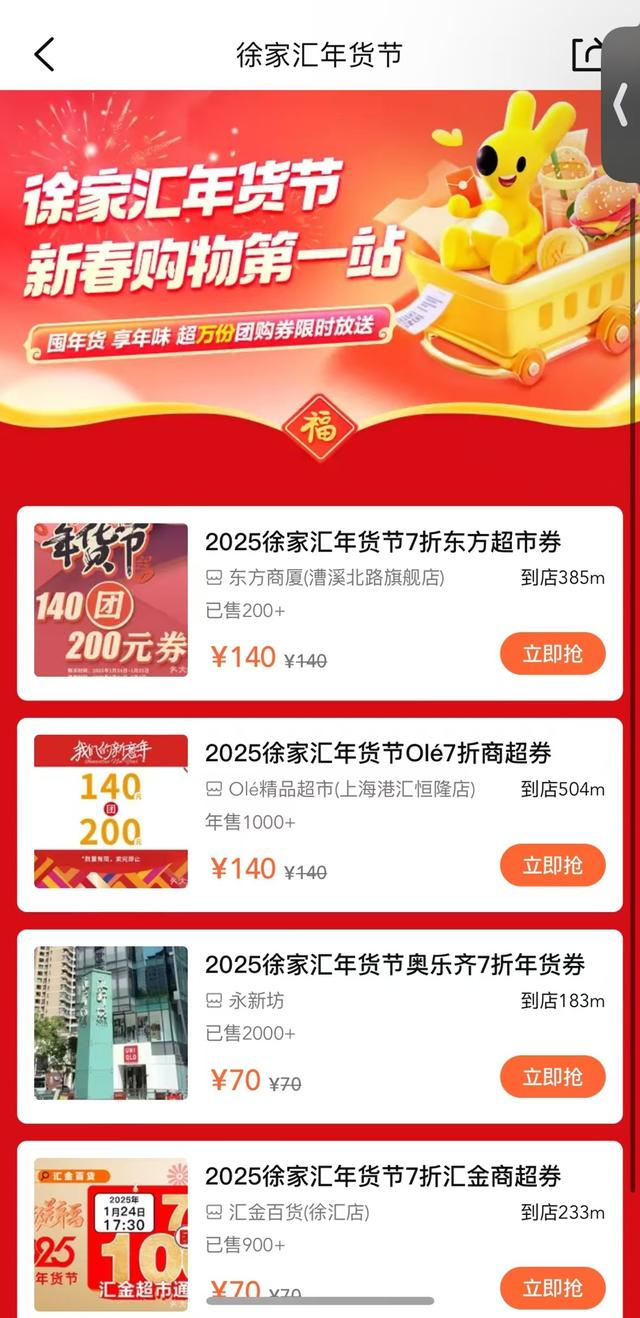The width and height of the screenshot is (640, 1318).
Task: Tap 立即抢 for the 奥乐齐 coupon
Action: pos(553,1077)
